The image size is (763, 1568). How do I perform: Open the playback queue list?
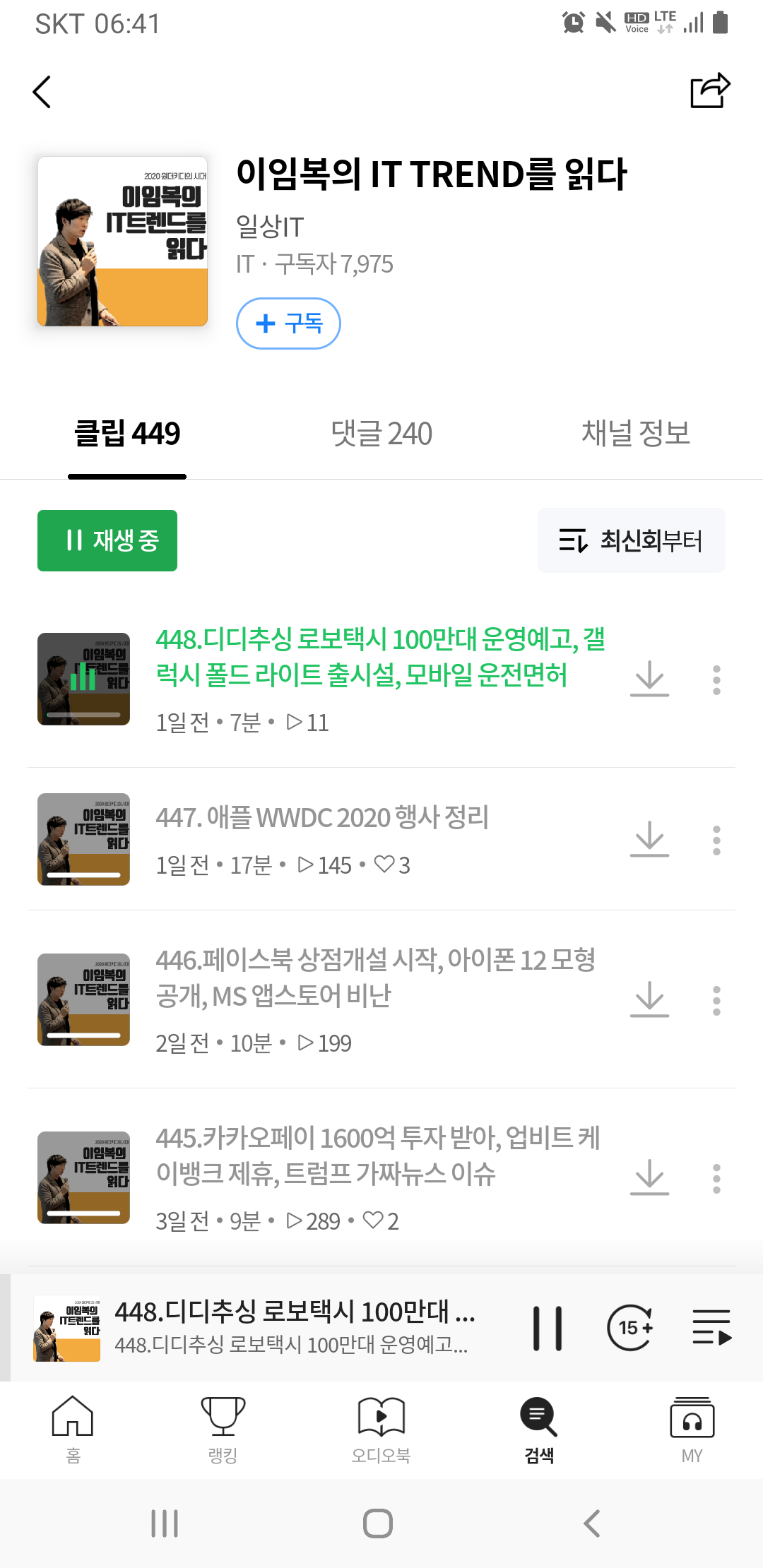coord(711,1328)
